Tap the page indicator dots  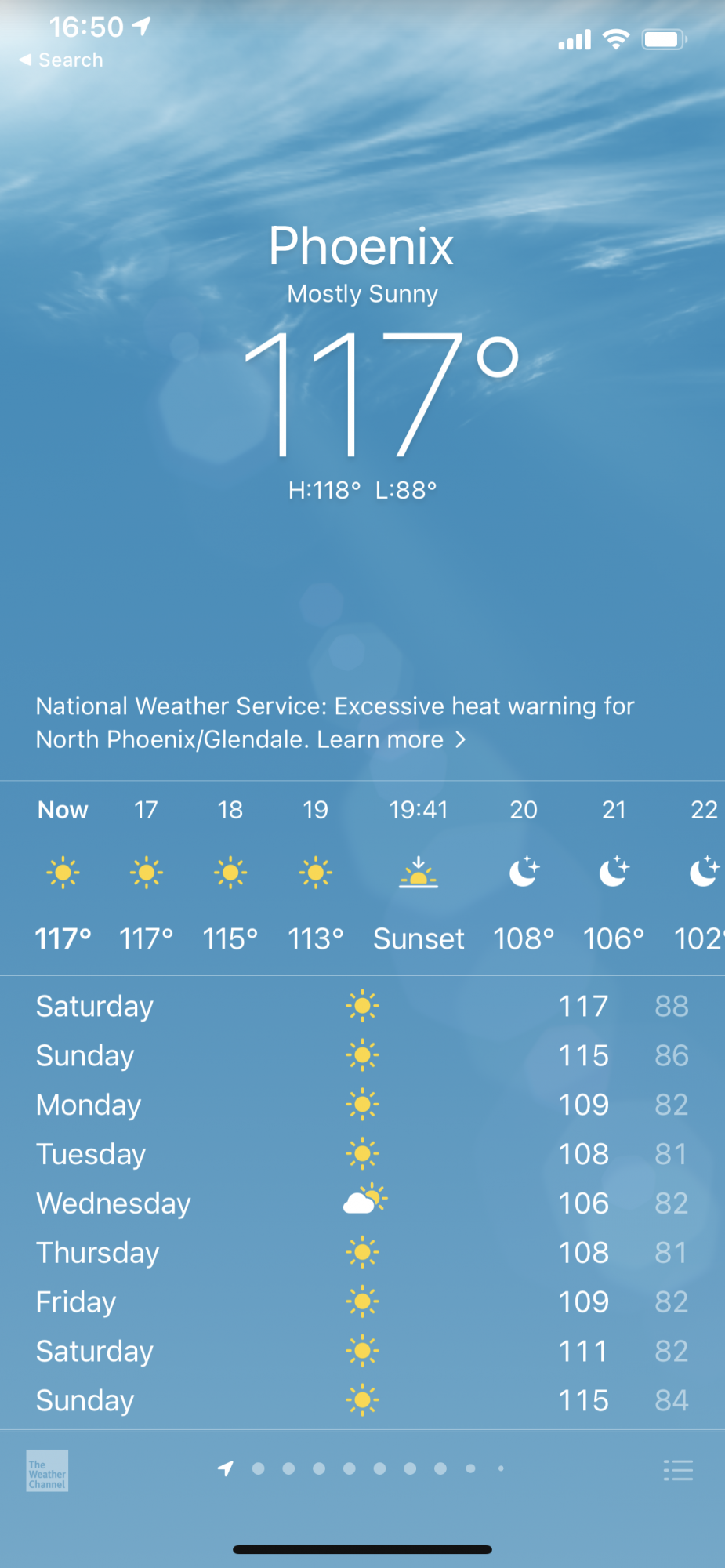coord(361,1468)
